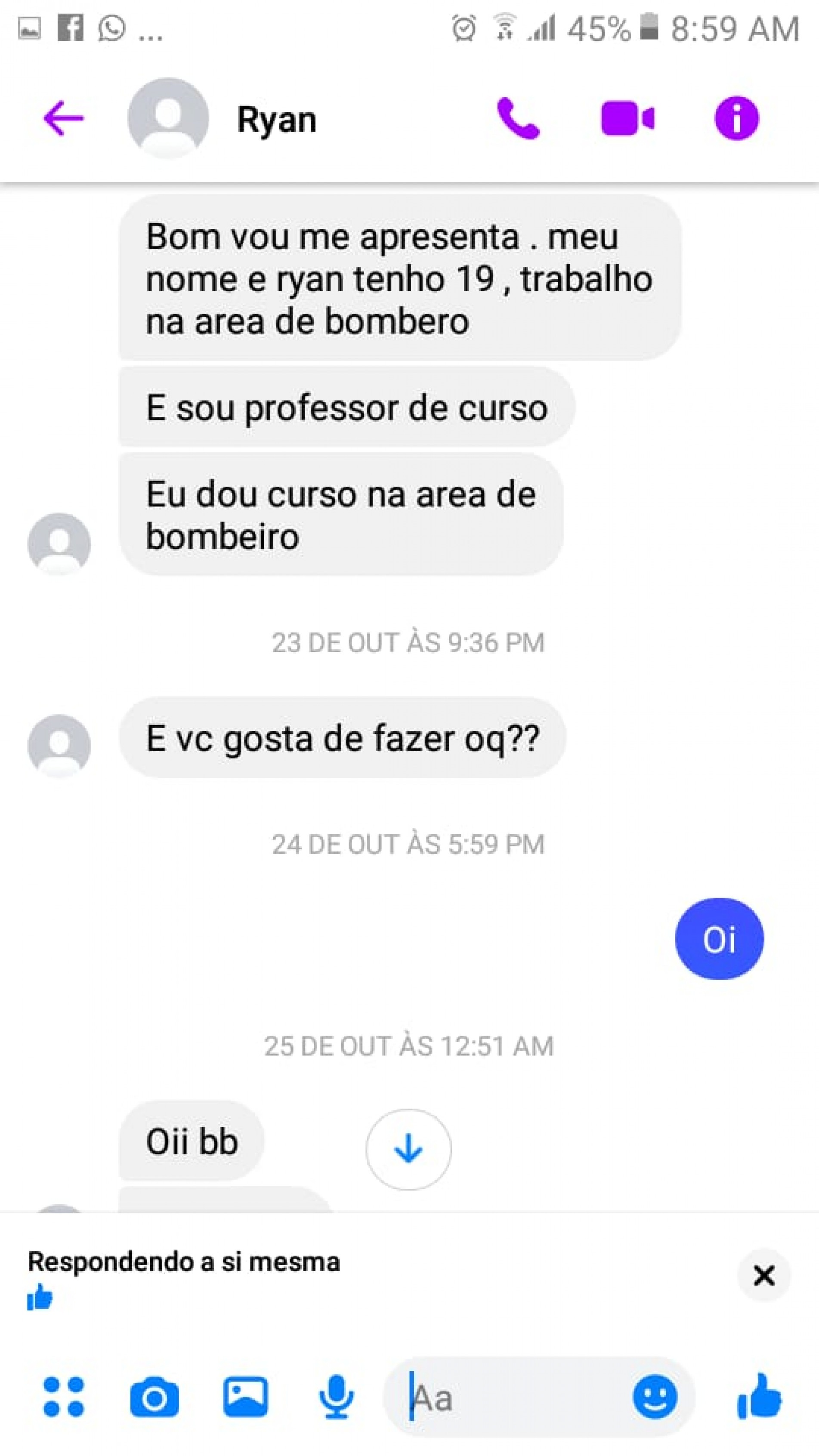Image resolution: width=819 pixels, height=1456 pixels.
Task: Record a voice message
Action: [336, 1398]
